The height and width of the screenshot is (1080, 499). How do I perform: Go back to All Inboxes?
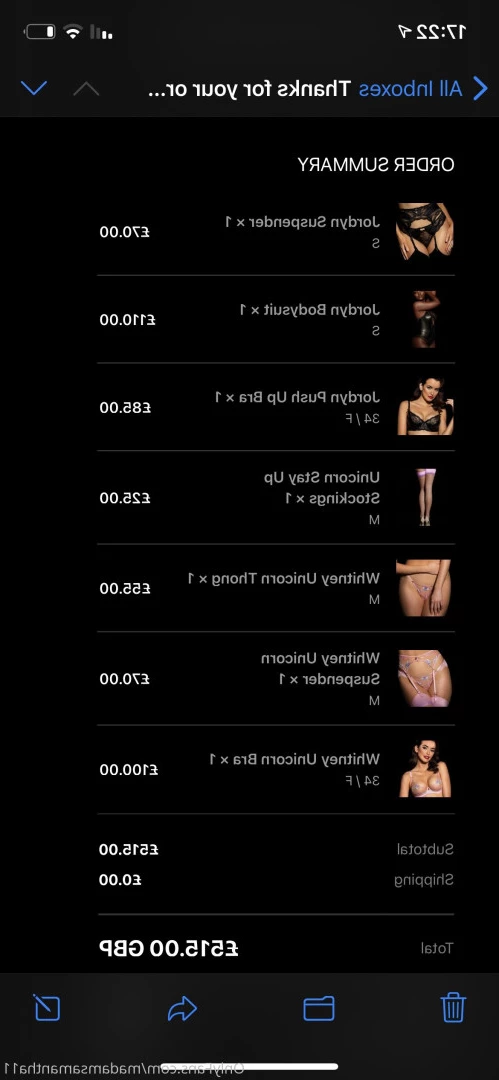[x=424, y=89]
